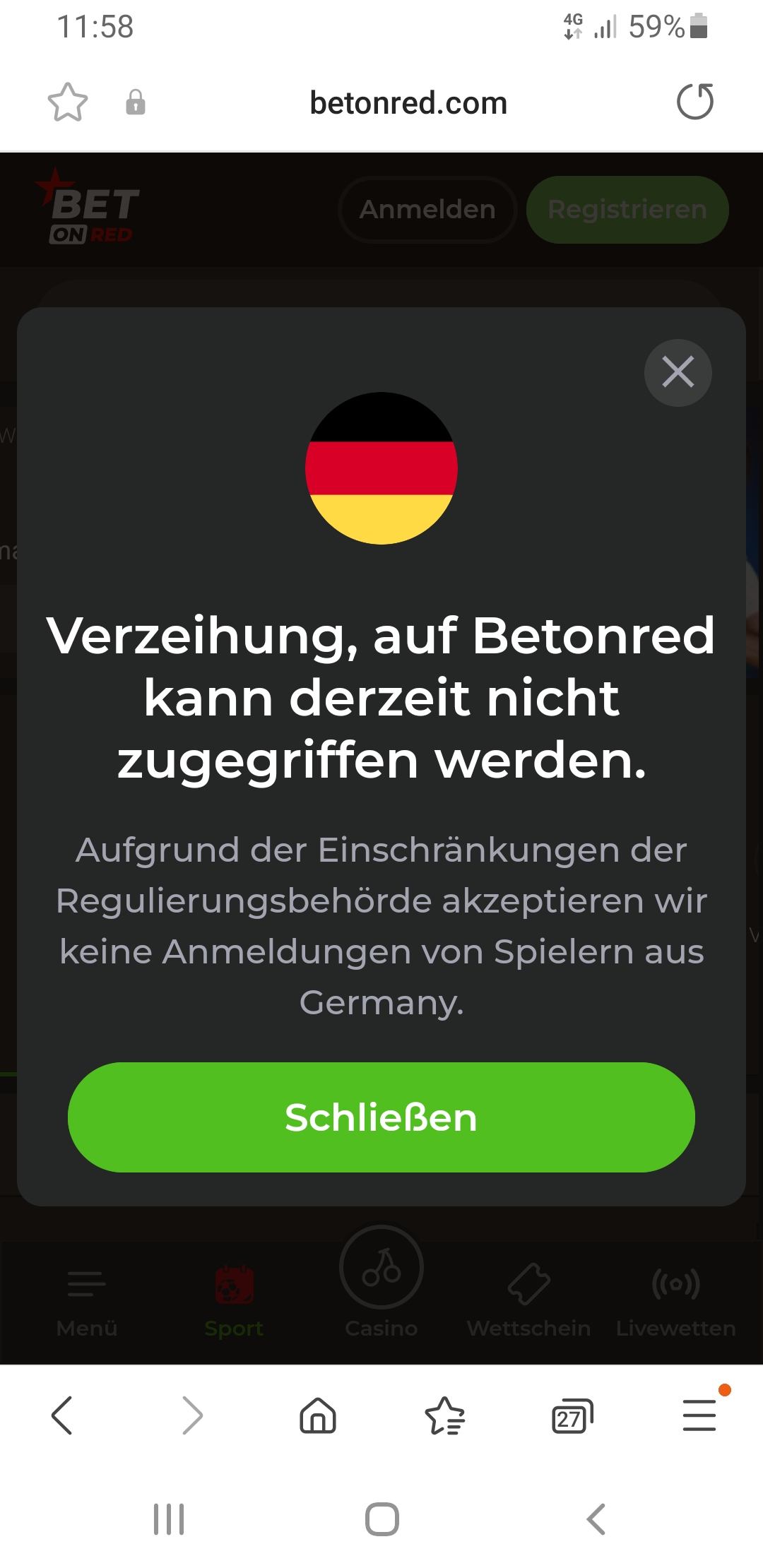Reload the betonred.com page
763x1568 pixels.
[695, 102]
